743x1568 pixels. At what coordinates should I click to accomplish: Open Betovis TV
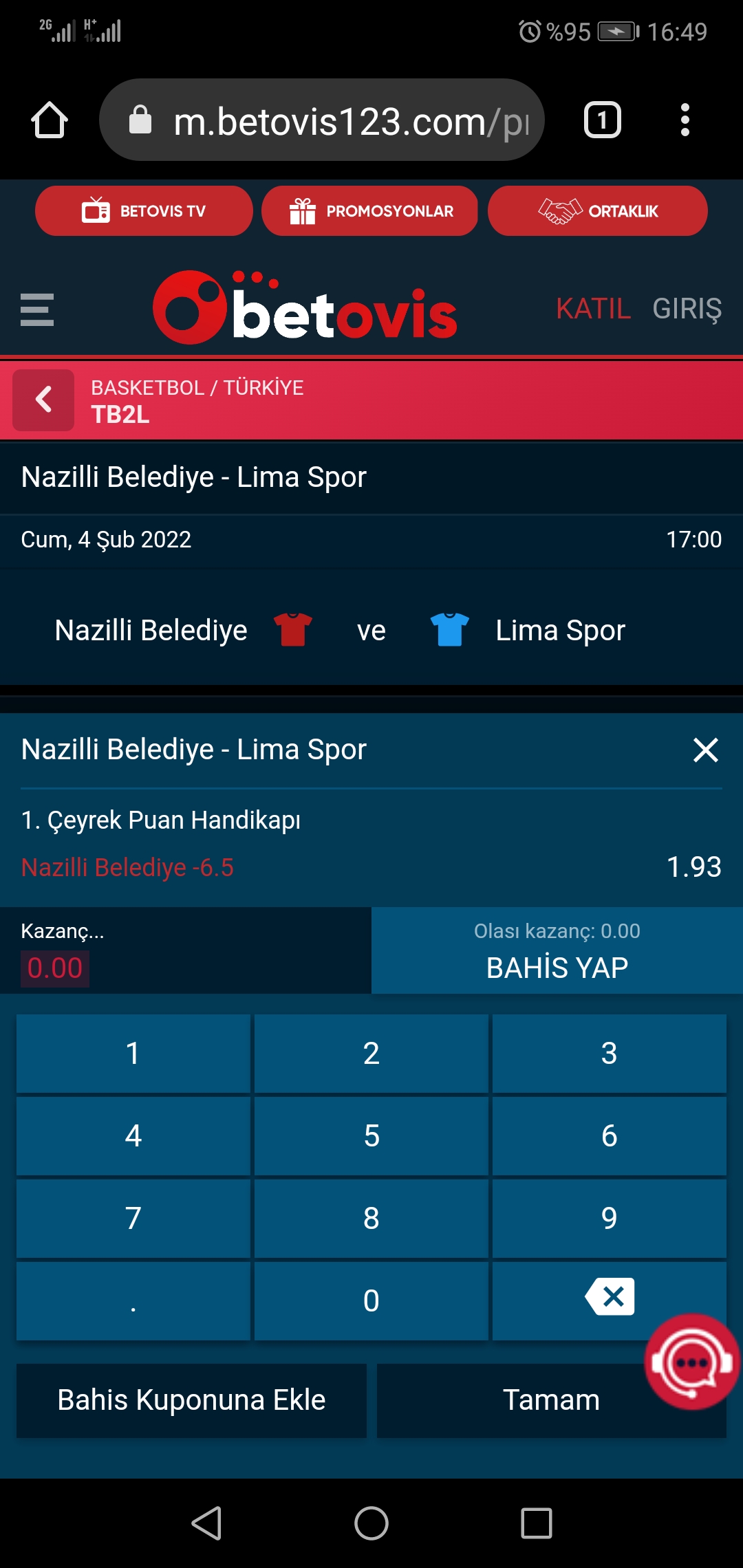[x=144, y=211]
